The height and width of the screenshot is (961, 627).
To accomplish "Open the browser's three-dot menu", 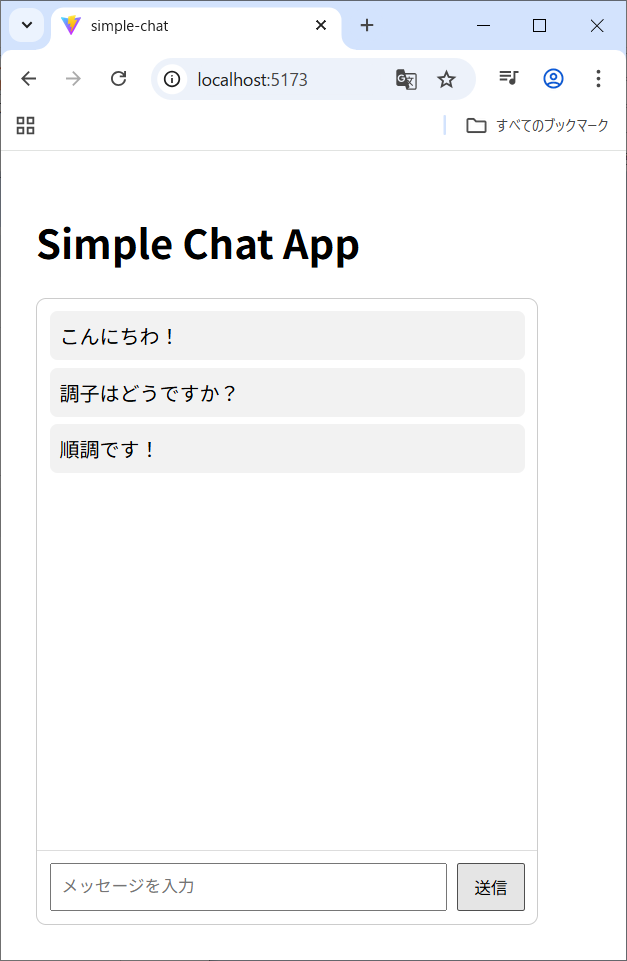I will [598, 79].
